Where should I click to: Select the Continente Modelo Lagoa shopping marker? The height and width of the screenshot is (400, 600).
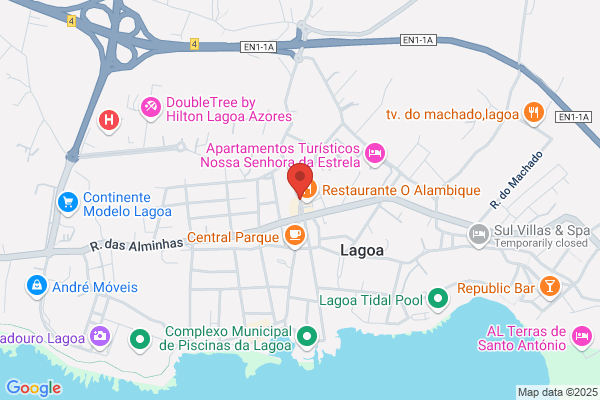[68, 203]
